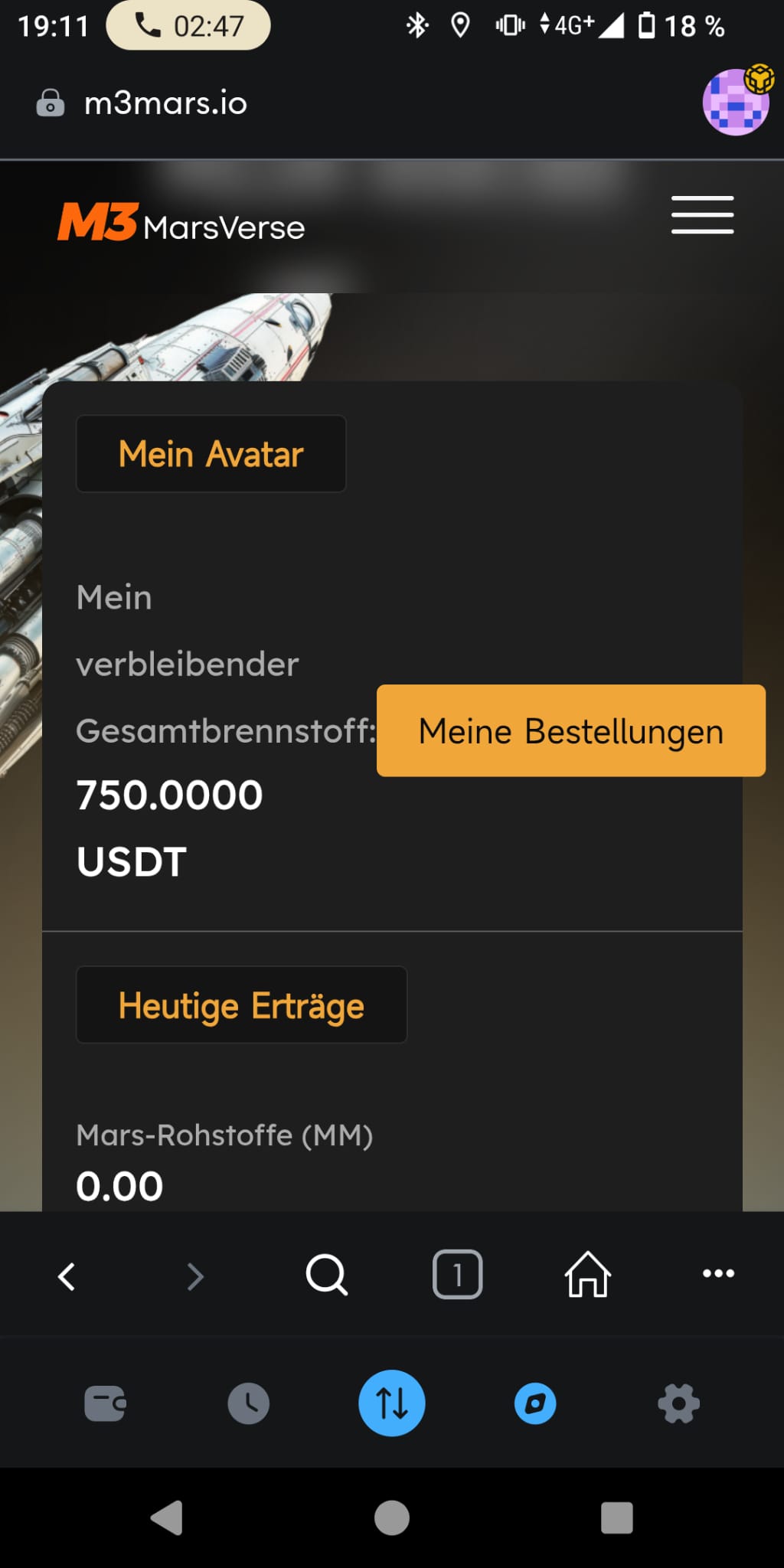The width and height of the screenshot is (784, 1568).
Task: Tap the Meine Bestellungen button
Action: coord(570,731)
